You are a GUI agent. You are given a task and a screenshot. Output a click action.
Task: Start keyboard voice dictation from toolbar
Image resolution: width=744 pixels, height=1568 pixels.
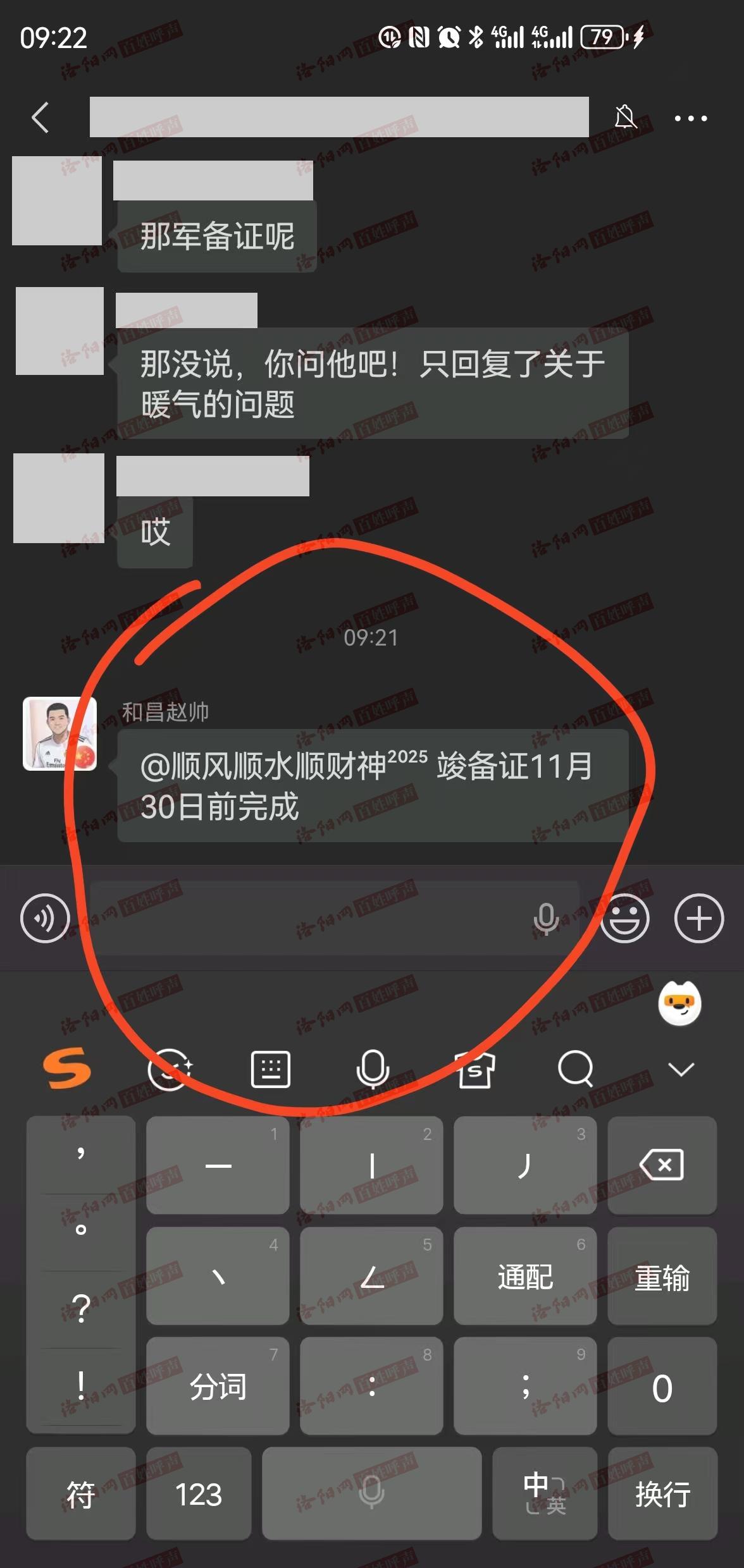(372, 1069)
